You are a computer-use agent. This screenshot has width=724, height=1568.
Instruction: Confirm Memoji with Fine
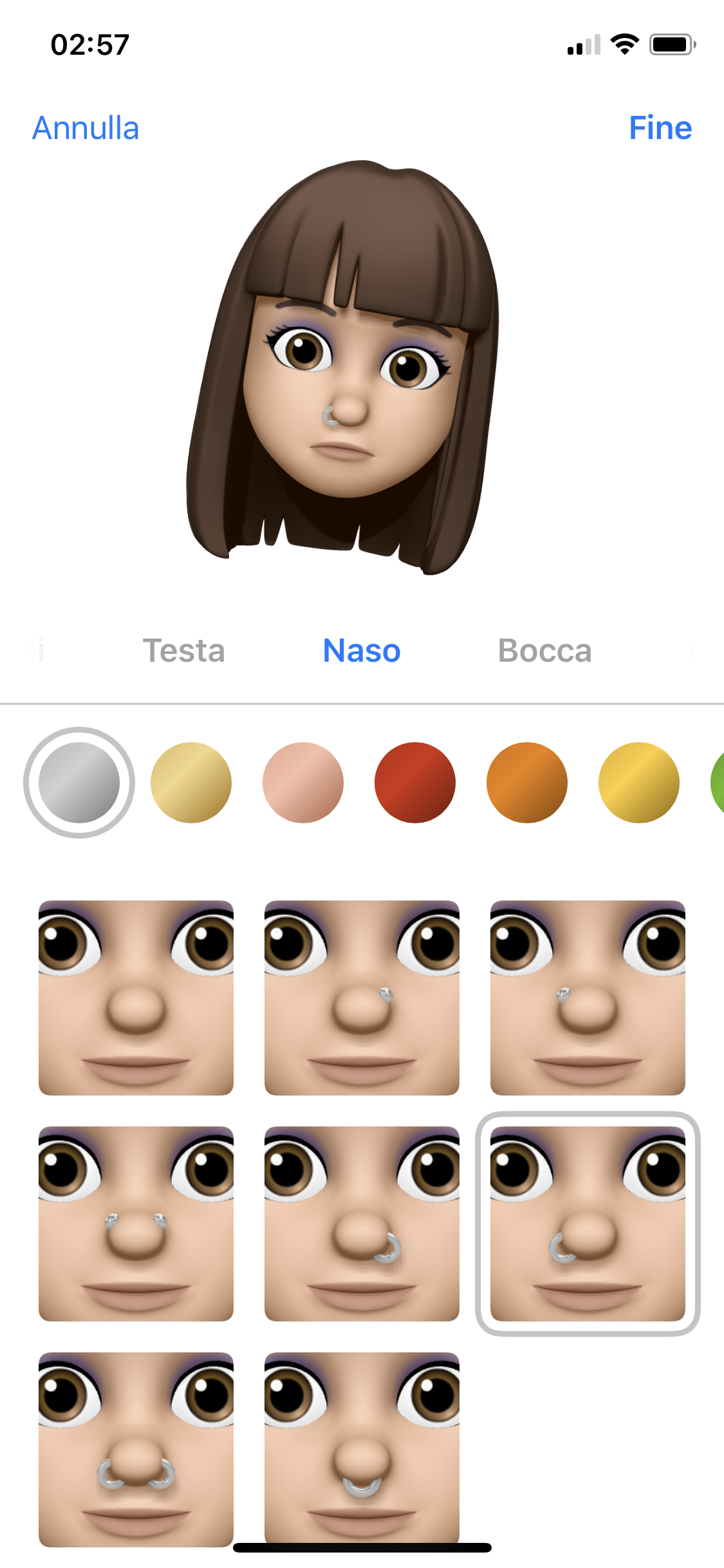[660, 128]
